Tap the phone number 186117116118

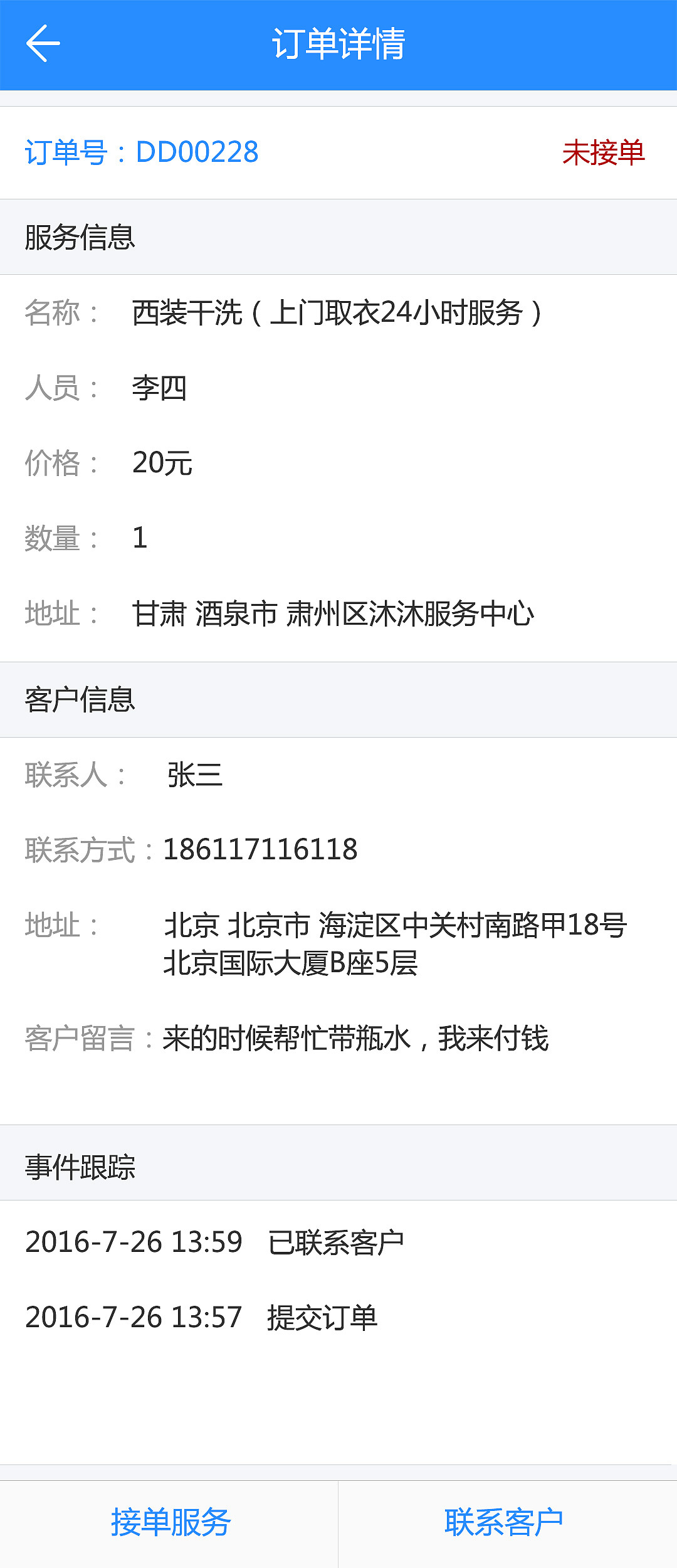260,850
